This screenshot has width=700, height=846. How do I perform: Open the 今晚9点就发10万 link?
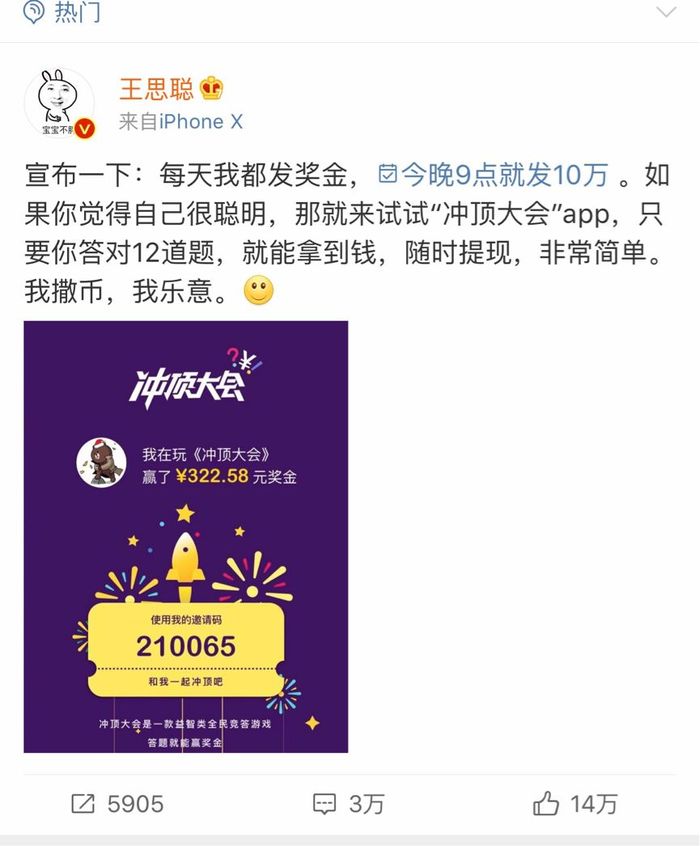pyautogui.click(x=493, y=176)
